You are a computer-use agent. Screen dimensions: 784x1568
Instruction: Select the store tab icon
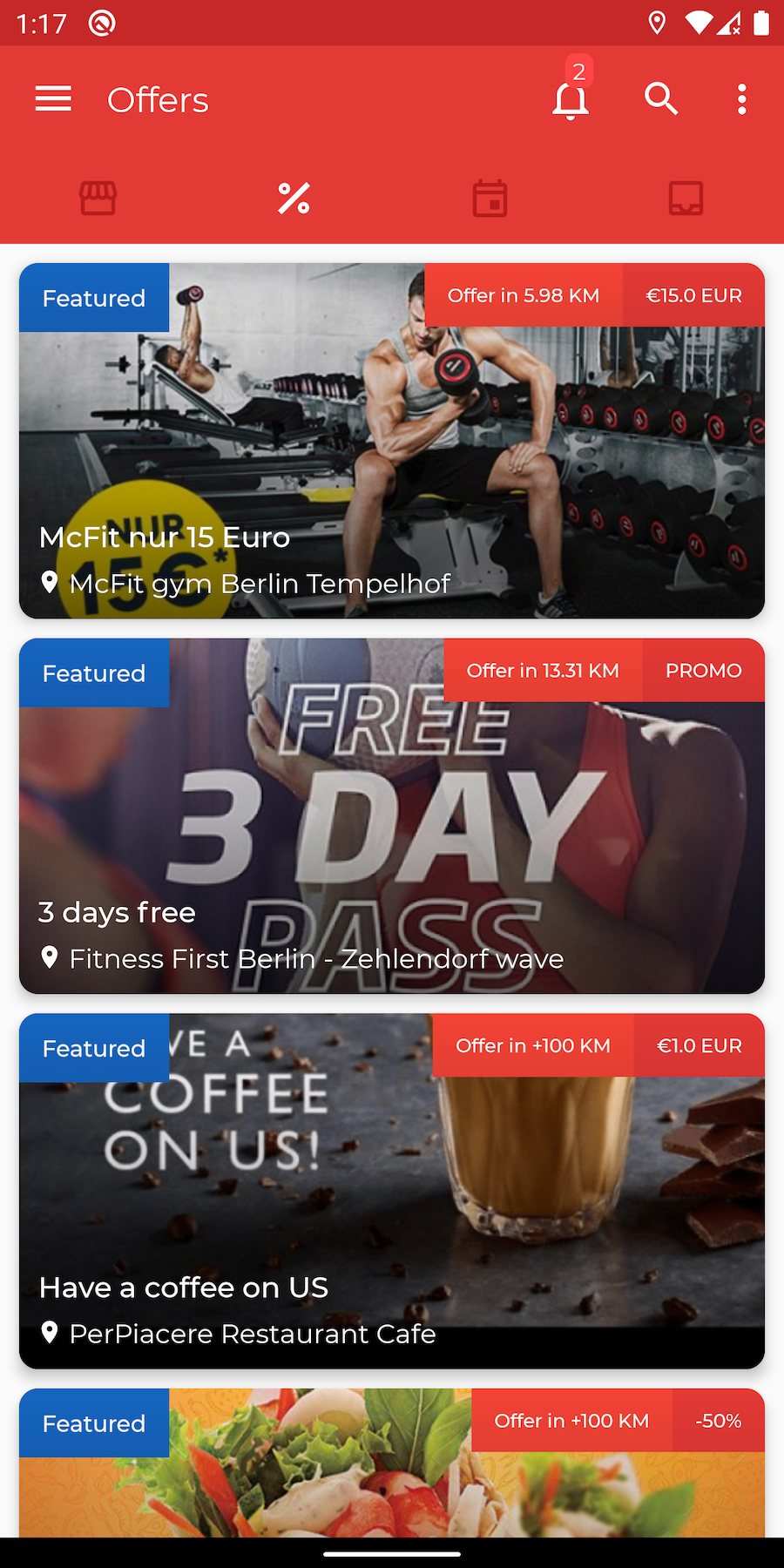98,198
